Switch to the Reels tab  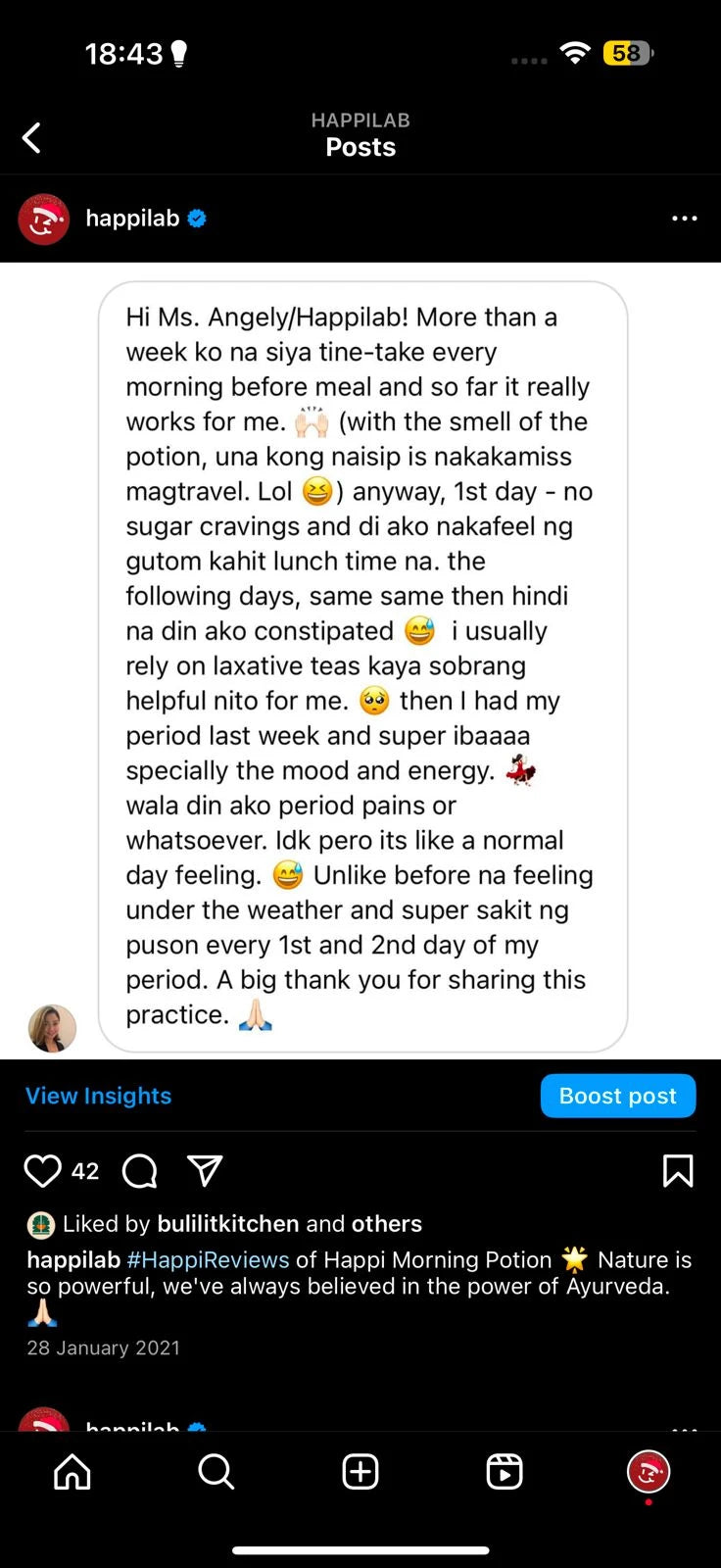(x=505, y=1471)
